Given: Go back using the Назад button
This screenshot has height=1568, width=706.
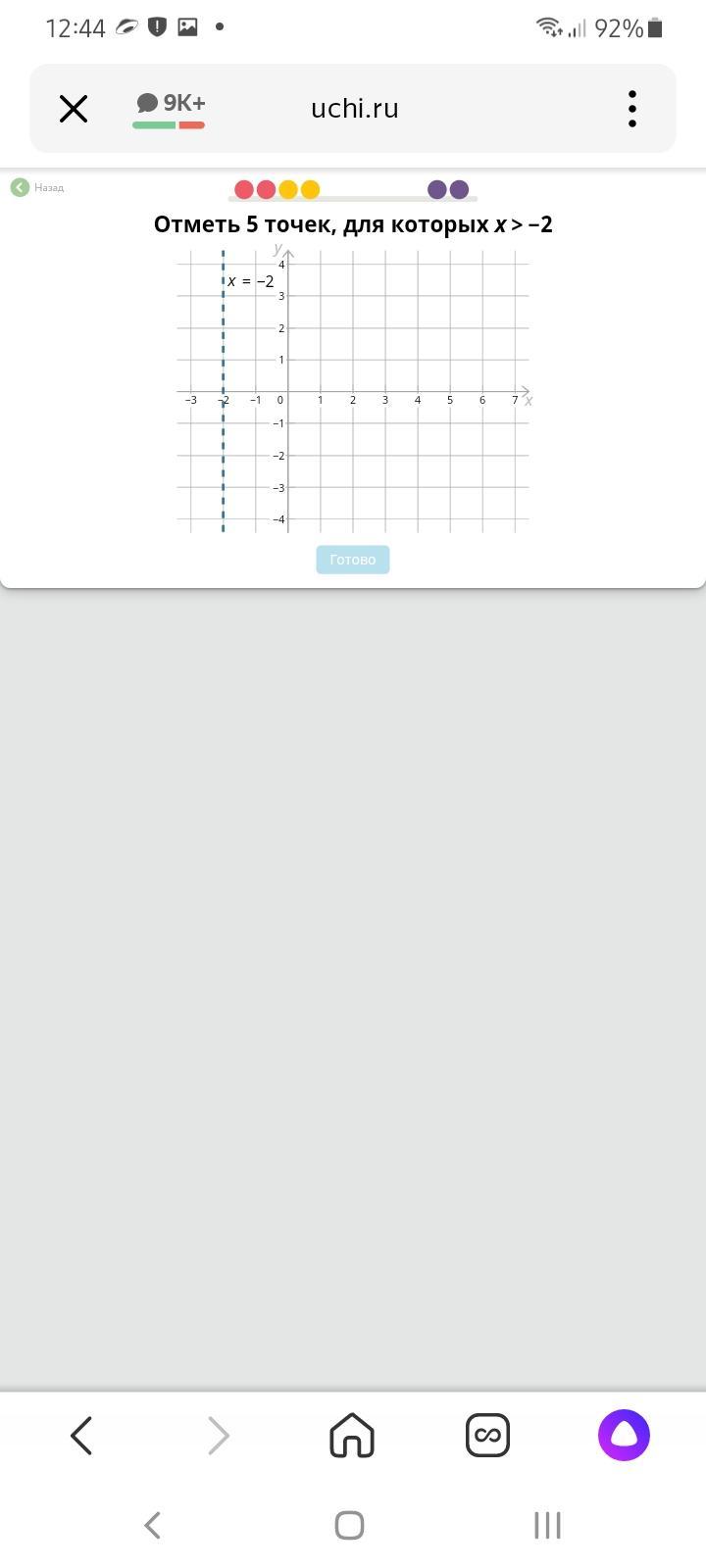Looking at the screenshot, I should pyautogui.click(x=38, y=187).
